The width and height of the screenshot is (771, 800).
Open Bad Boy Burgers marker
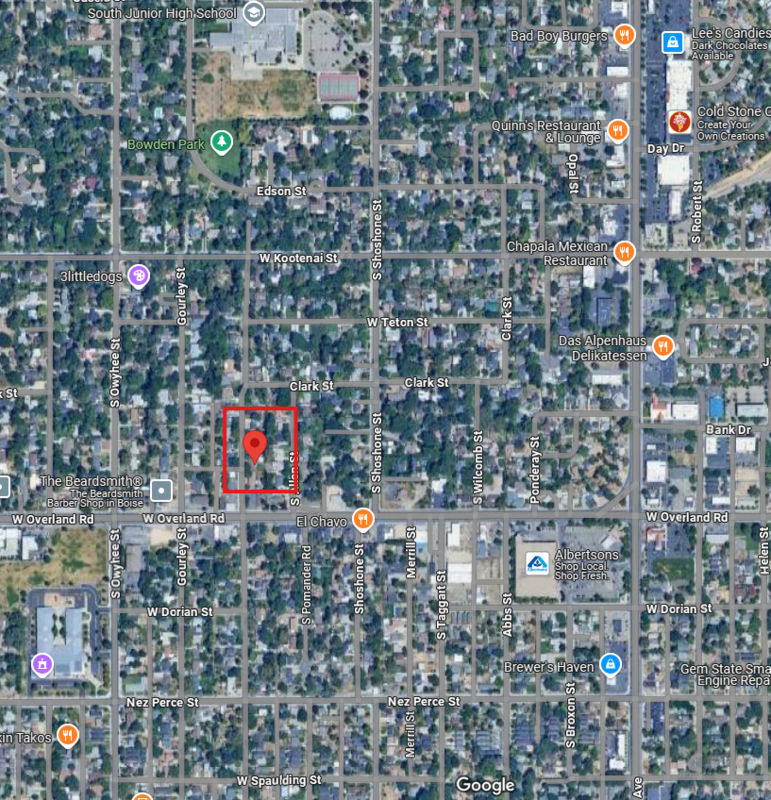(x=625, y=37)
